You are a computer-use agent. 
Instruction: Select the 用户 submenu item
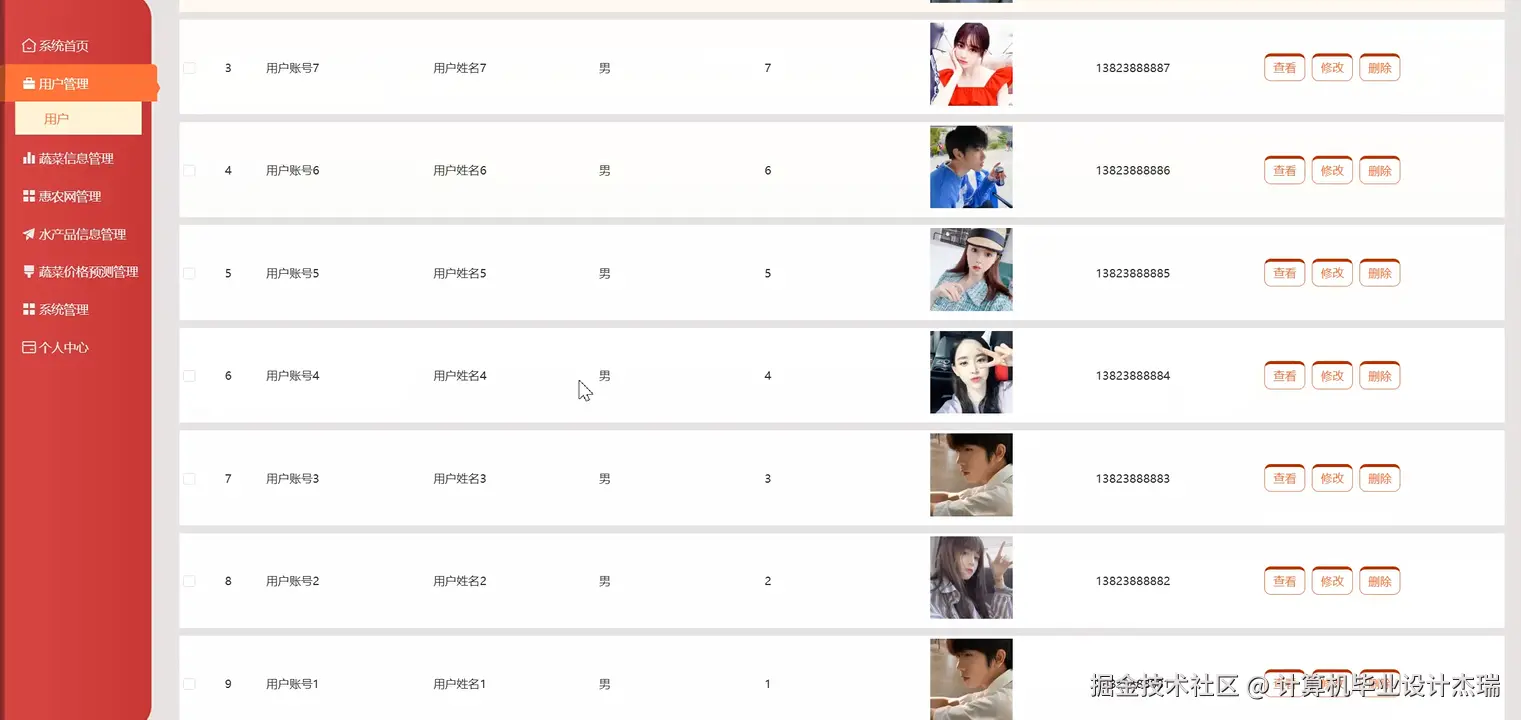tap(57, 119)
